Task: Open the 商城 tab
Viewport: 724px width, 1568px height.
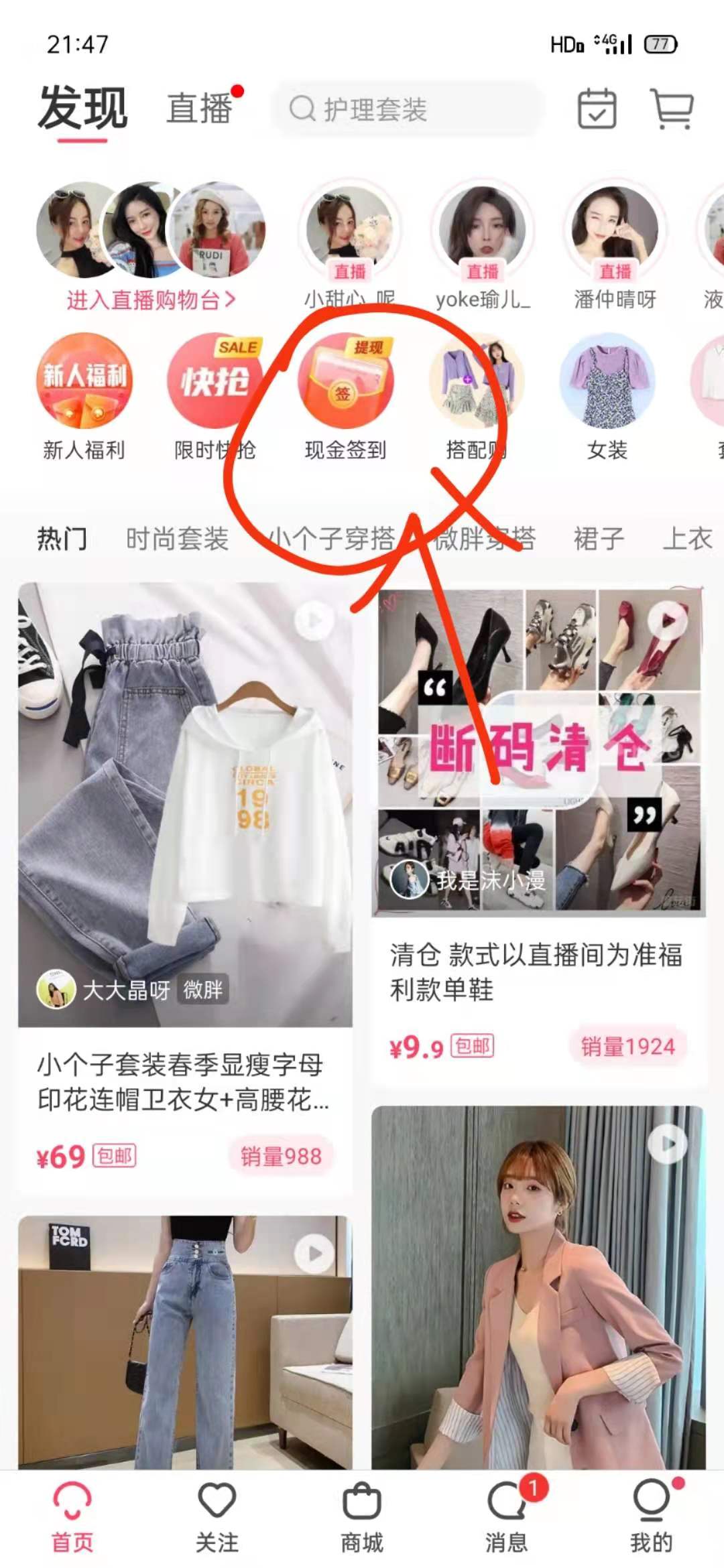Action: [x=361, y=1518]
